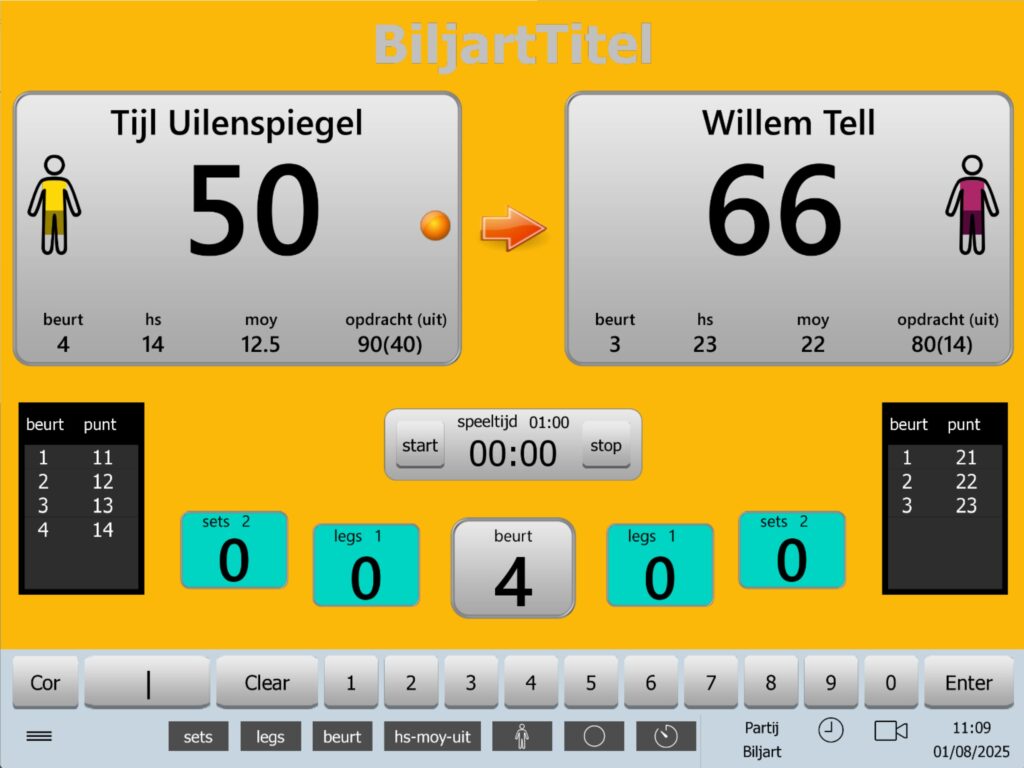Select the score input field

[148, 683]
